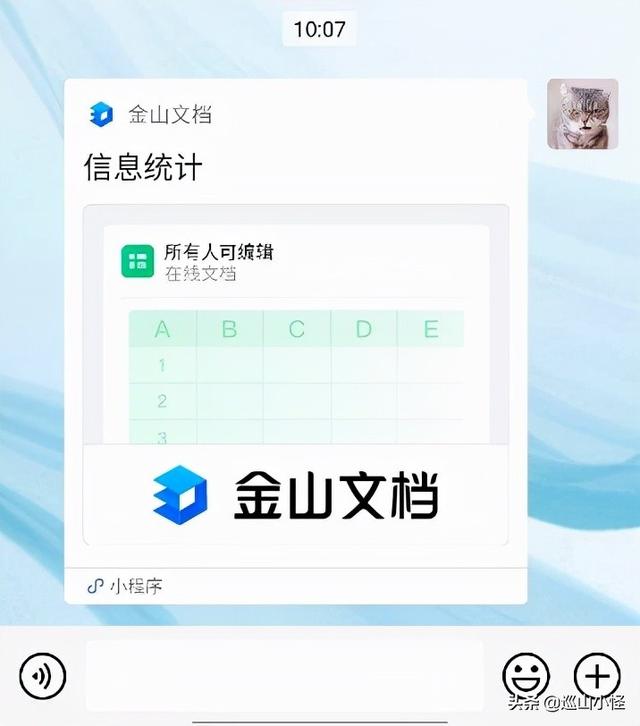Tap the cat profile avatar

point(575,114)
